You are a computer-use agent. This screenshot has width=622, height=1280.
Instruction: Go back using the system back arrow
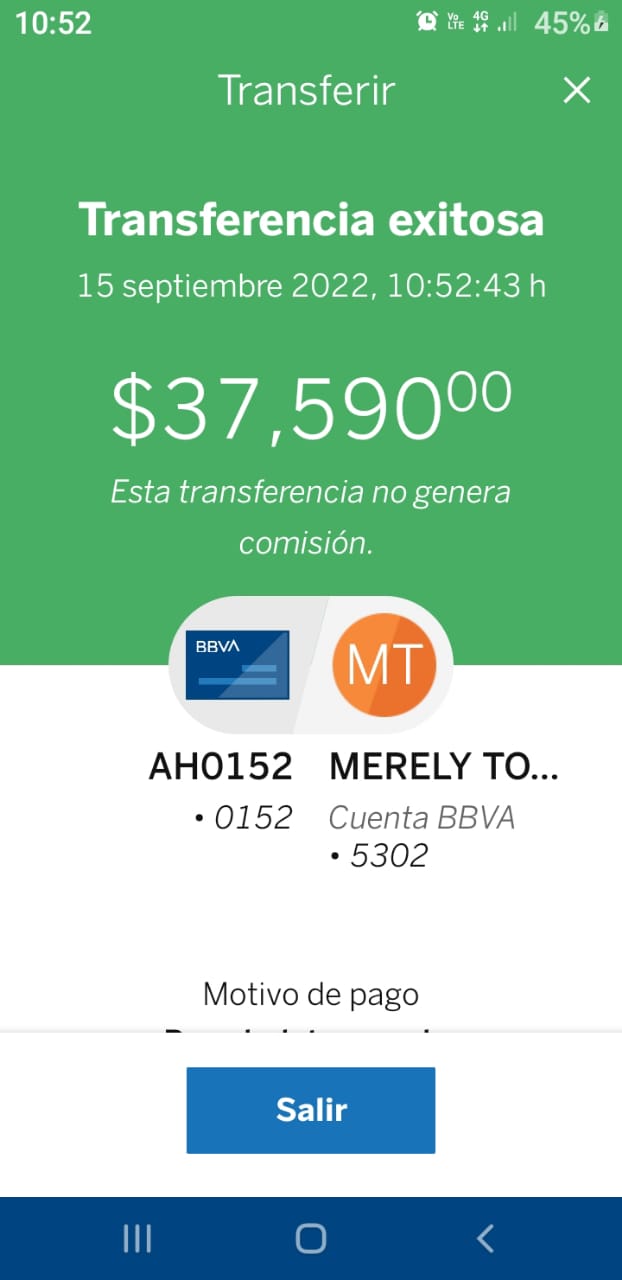pos(485,1239)
